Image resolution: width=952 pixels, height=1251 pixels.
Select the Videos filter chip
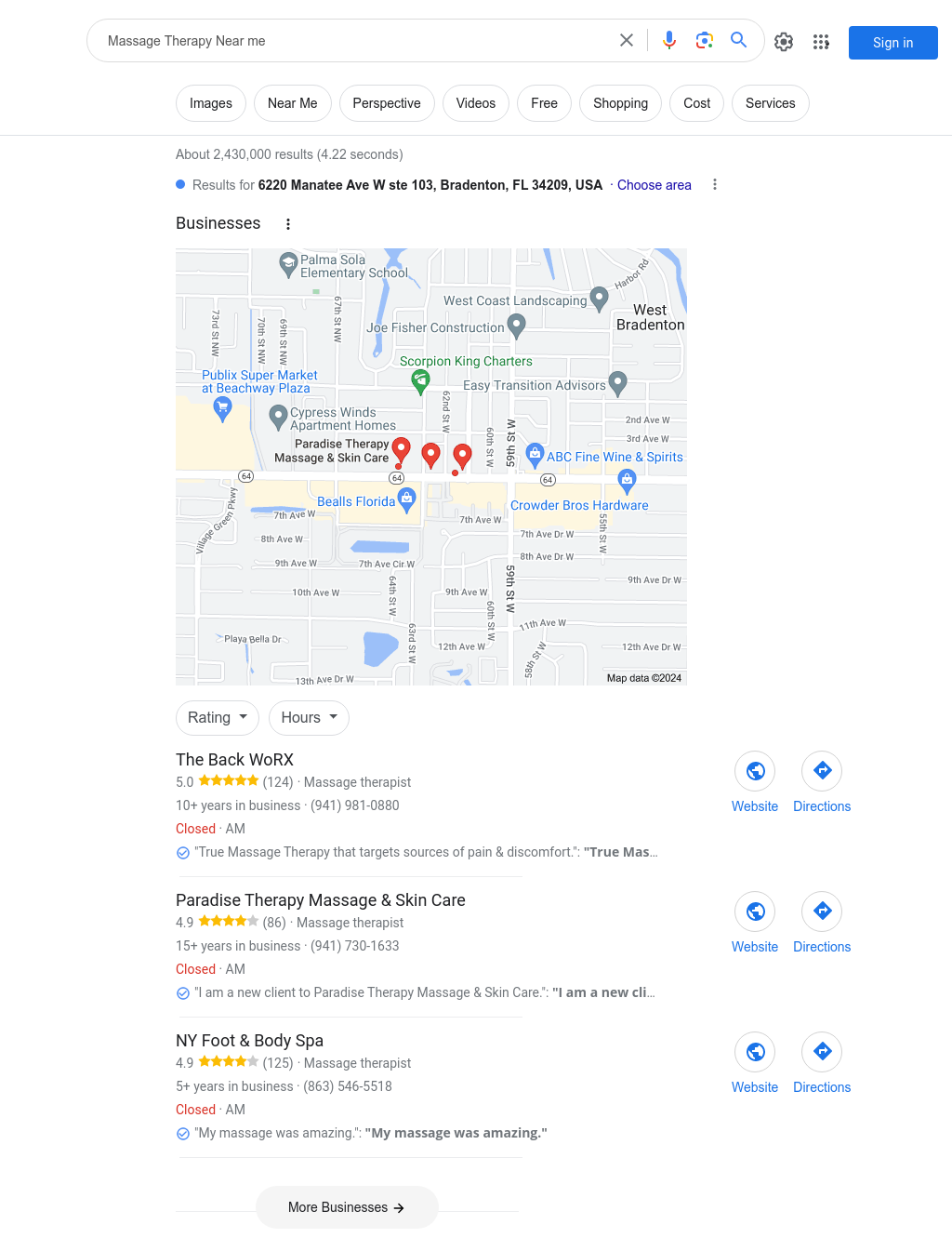475,103
